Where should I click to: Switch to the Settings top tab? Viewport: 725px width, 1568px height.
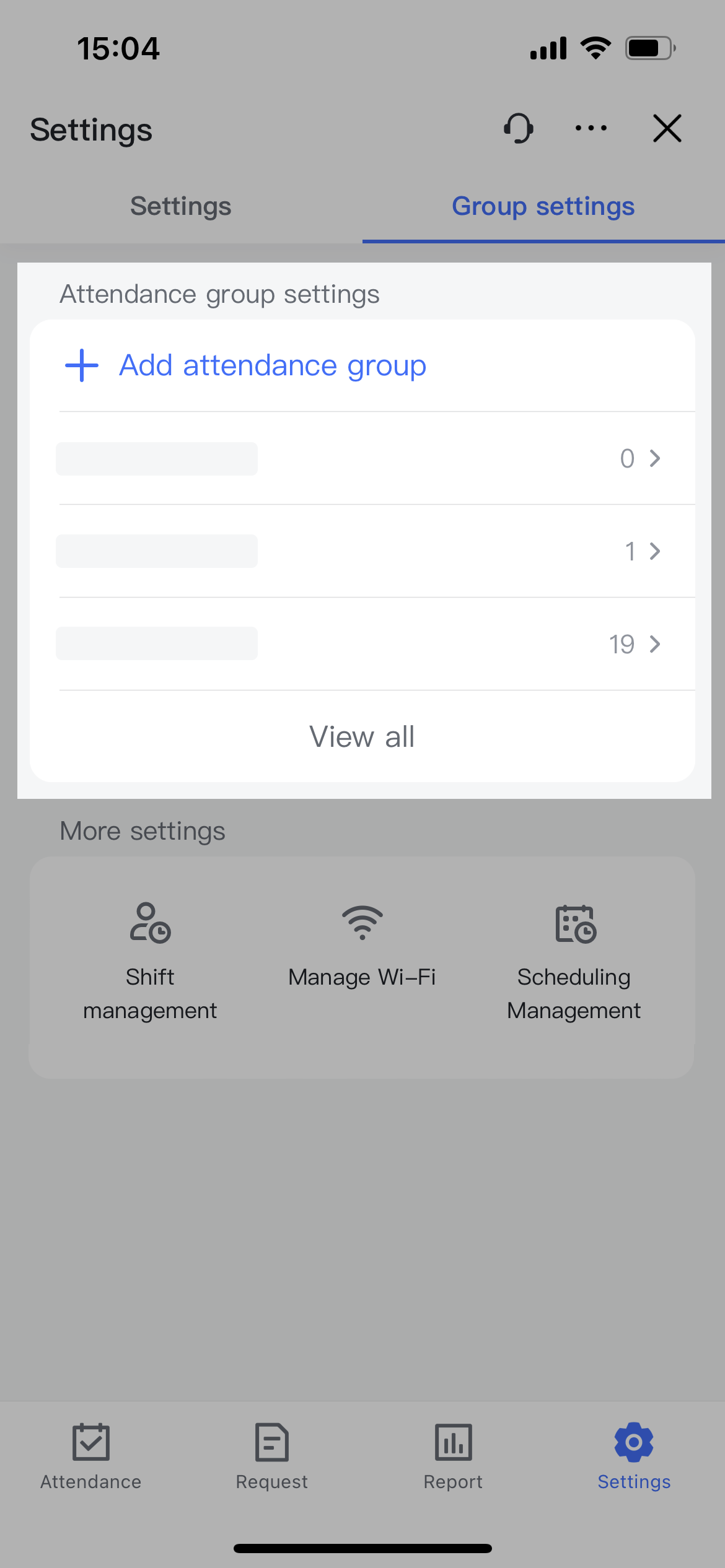180,207
